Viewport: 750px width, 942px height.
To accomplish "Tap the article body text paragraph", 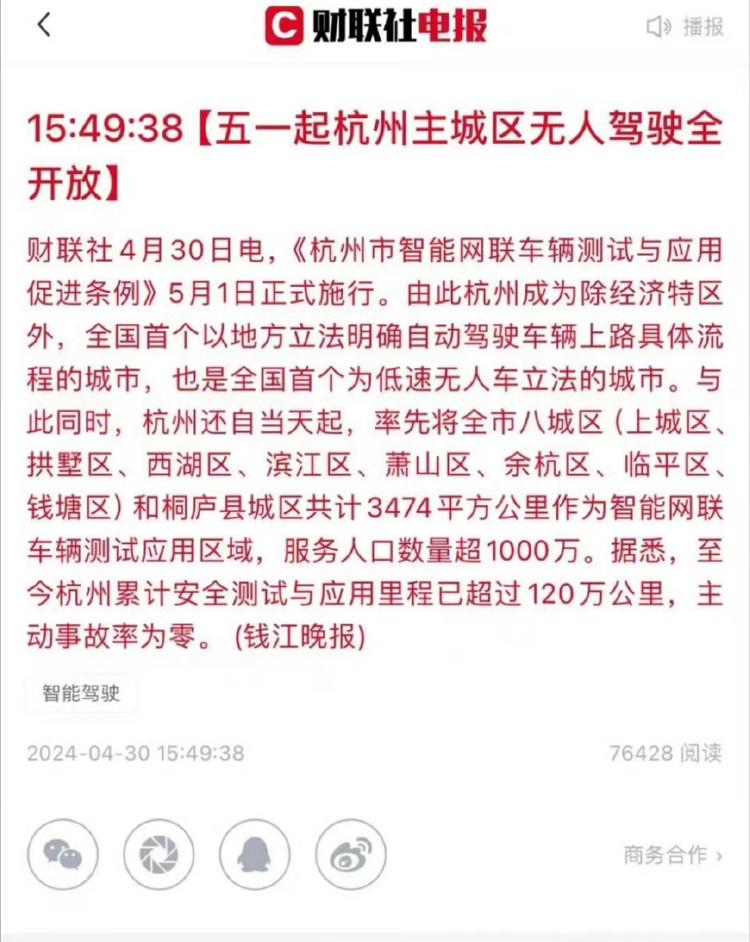I will [375, 430].
